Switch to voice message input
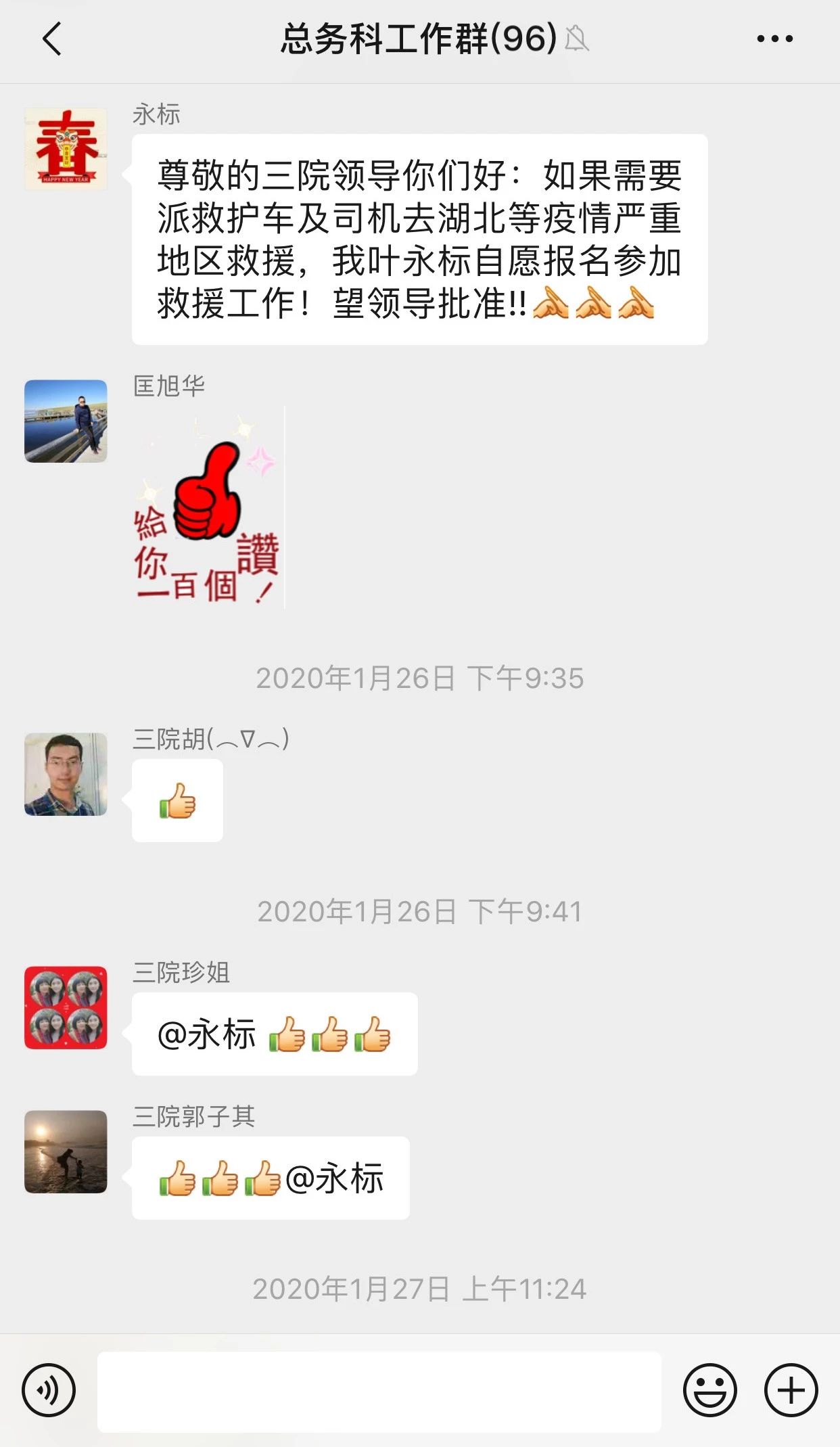Screen dimensions: 840x1447 [49, 1391]
